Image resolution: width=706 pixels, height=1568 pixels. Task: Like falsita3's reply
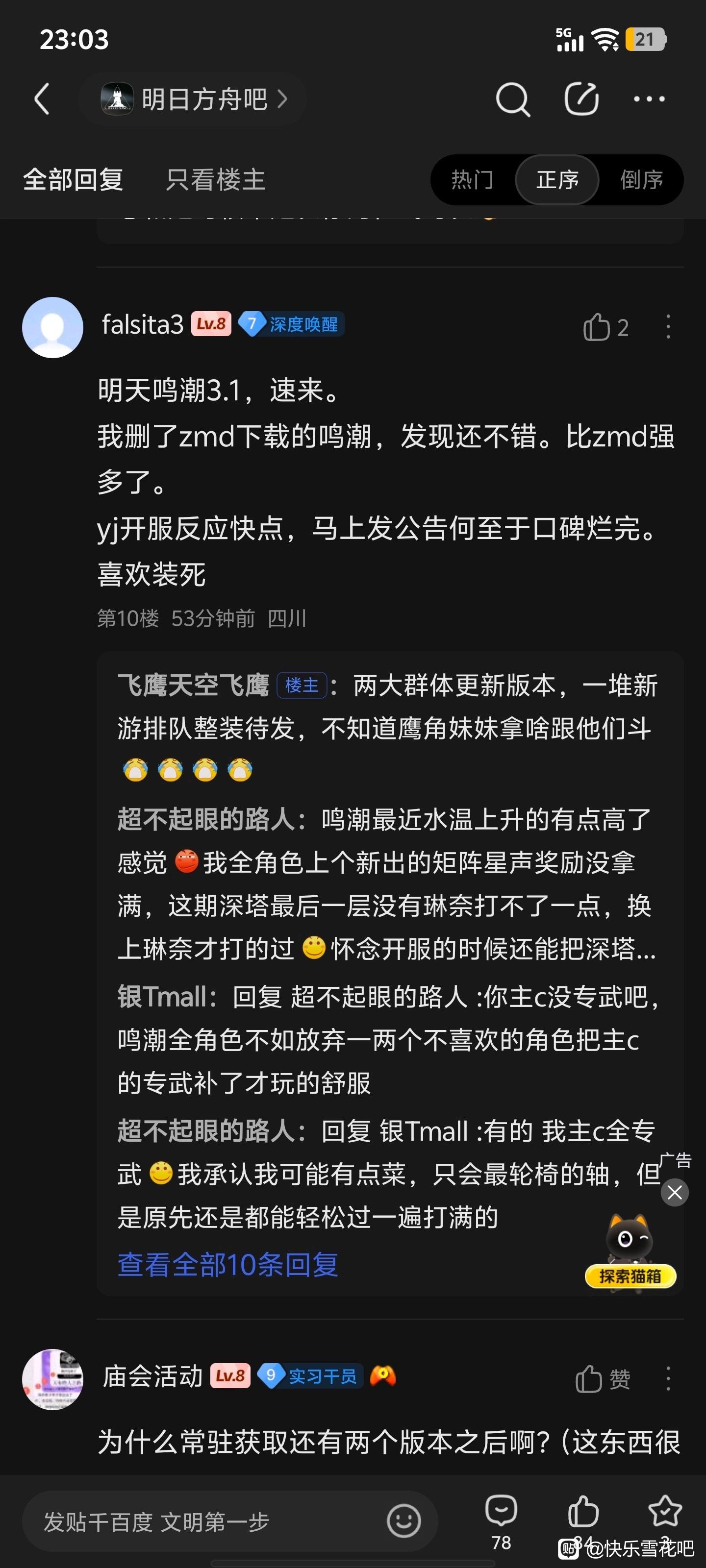coord(605,327)
